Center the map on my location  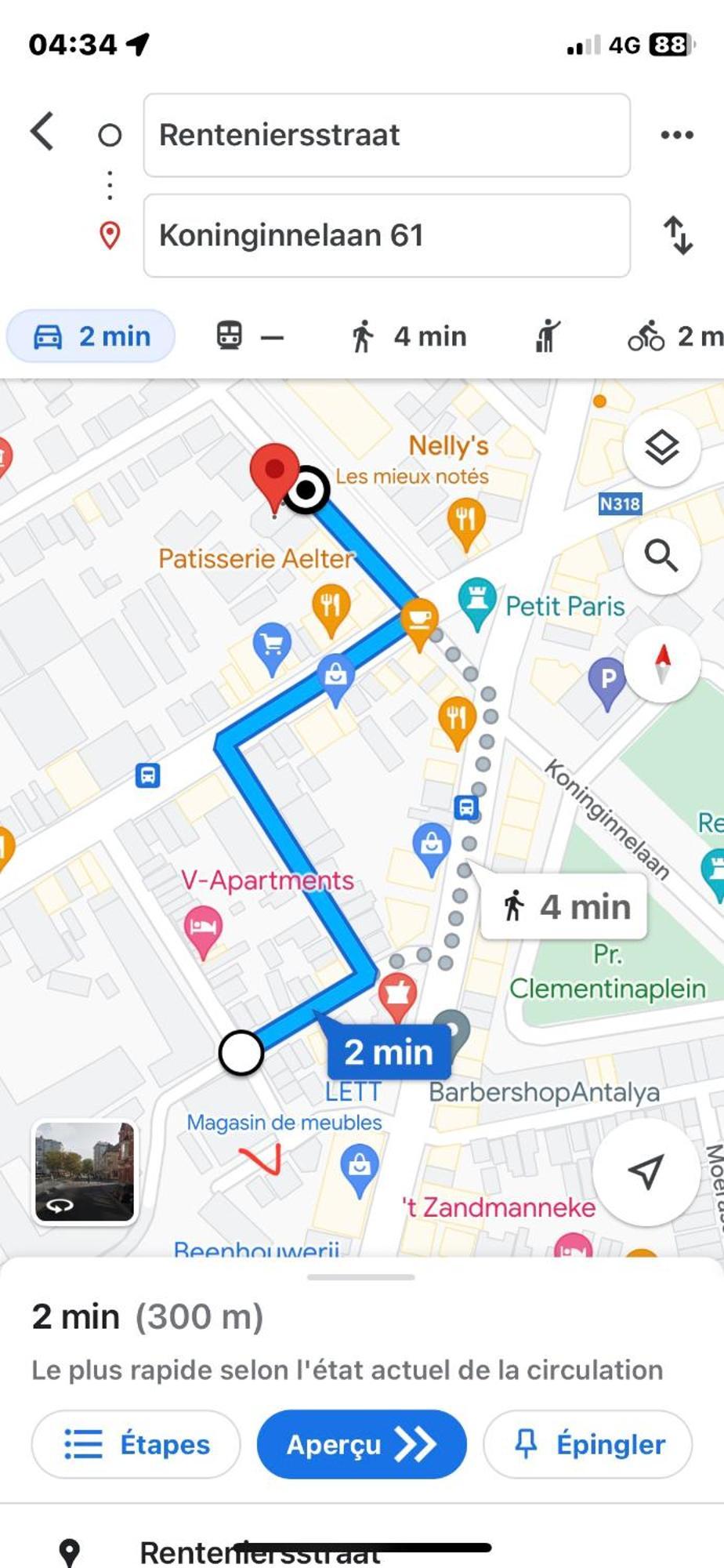646,1171
